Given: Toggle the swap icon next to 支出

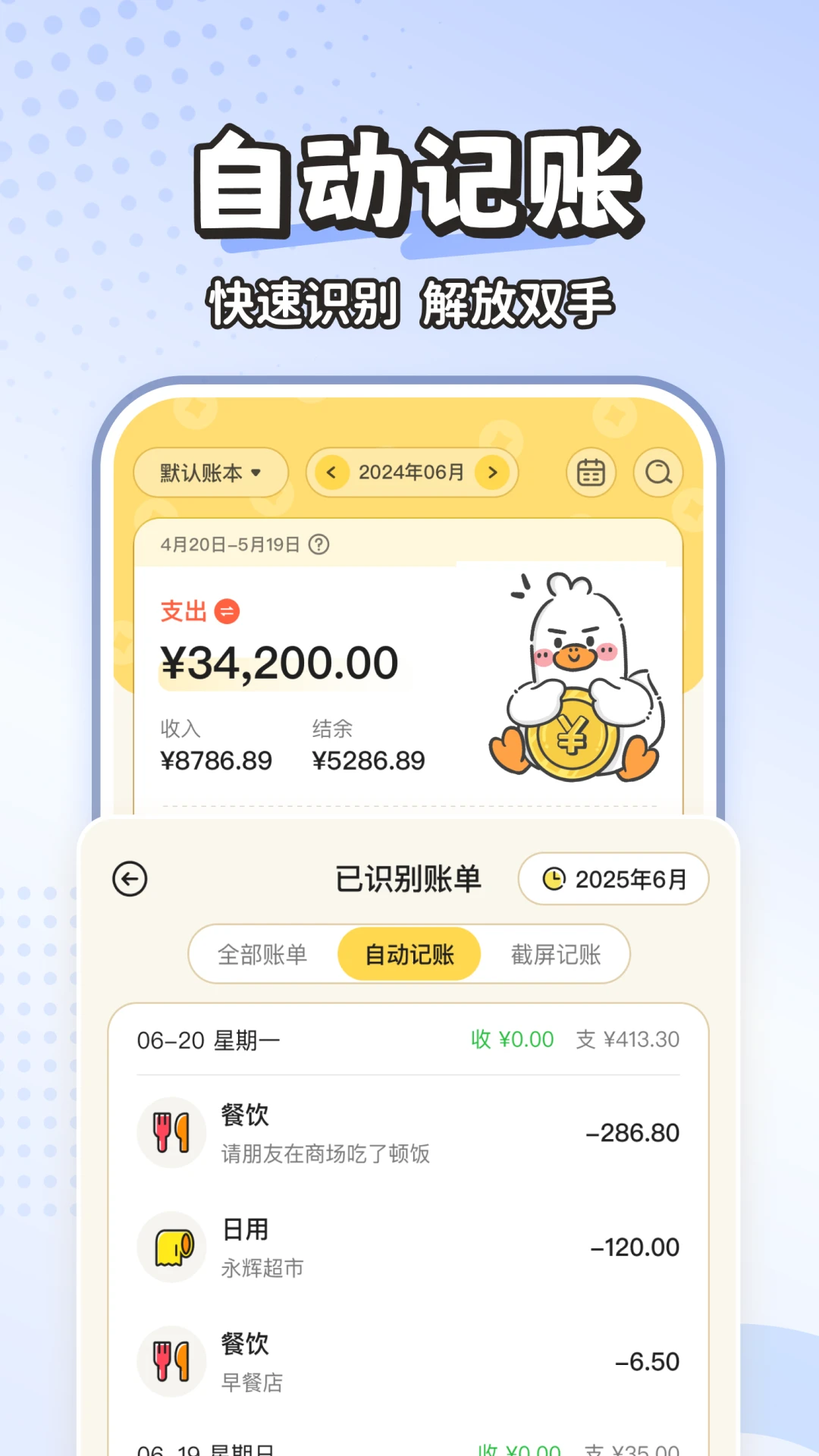Looking at the screenshot, I should pyautogui.click(x=227, y=611).
